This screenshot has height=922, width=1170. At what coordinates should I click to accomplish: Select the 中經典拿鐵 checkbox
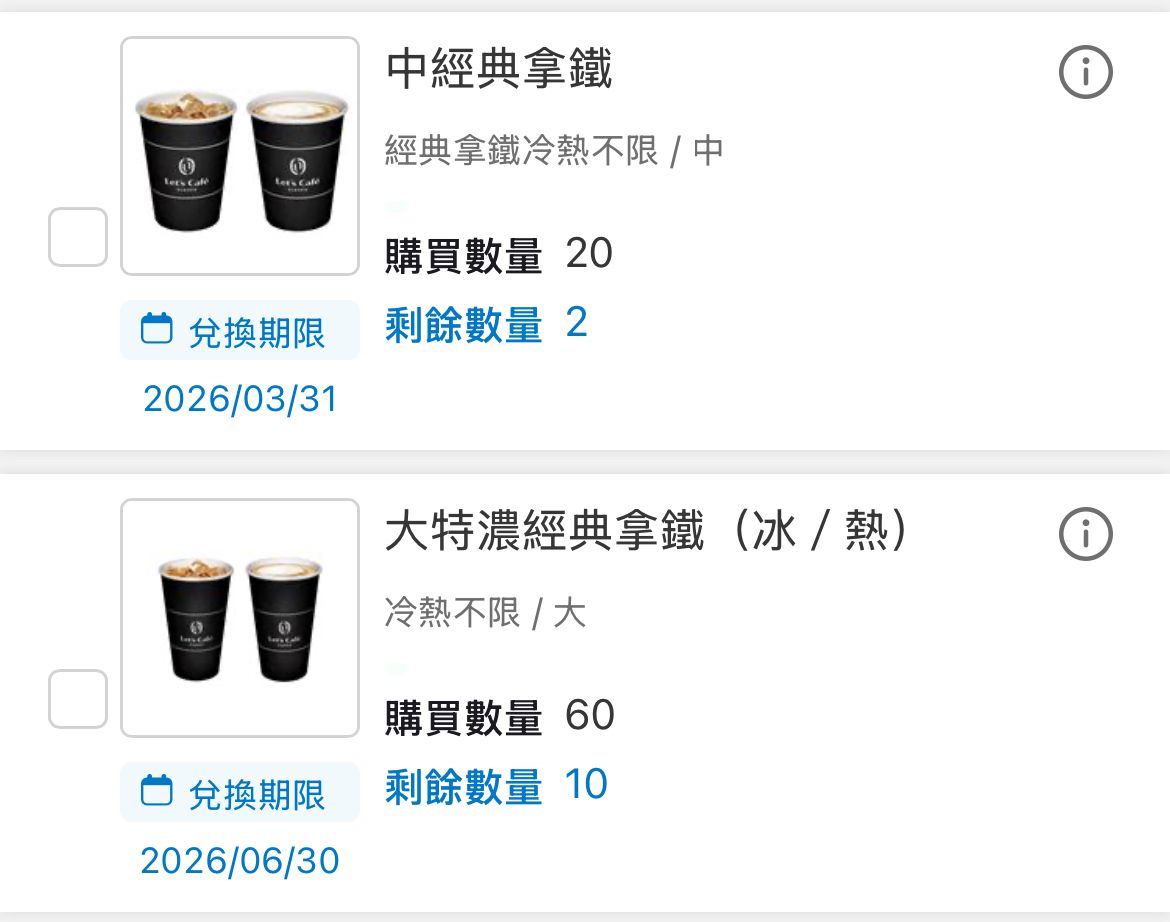[78, 237]
